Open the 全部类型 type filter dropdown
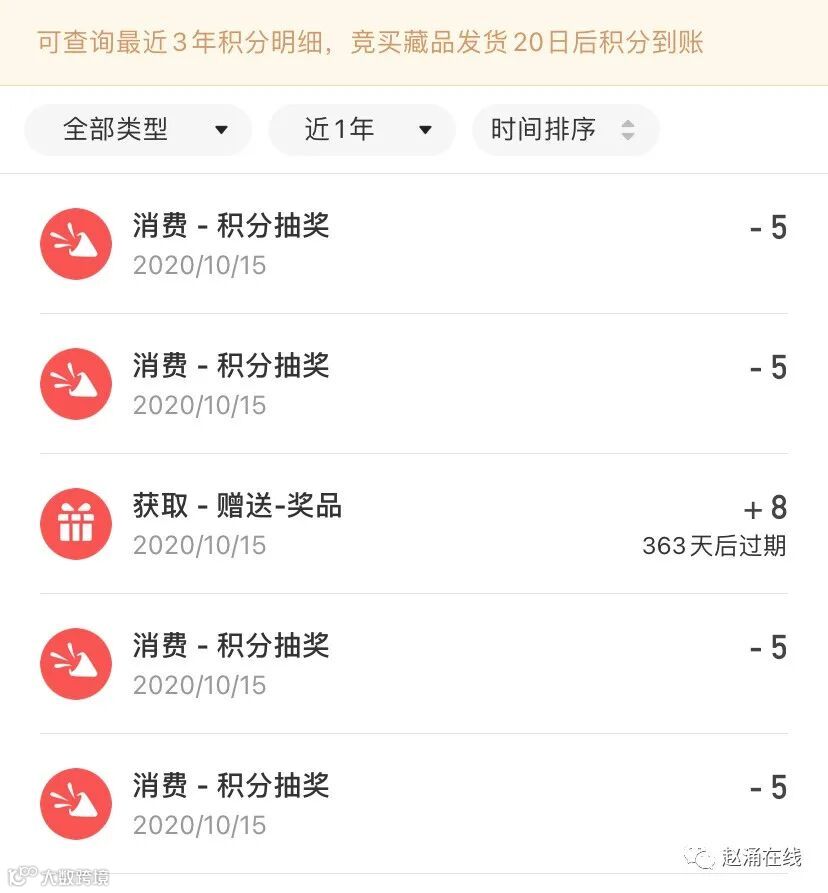This screenshot has width=828, height=893. point(138,130)
